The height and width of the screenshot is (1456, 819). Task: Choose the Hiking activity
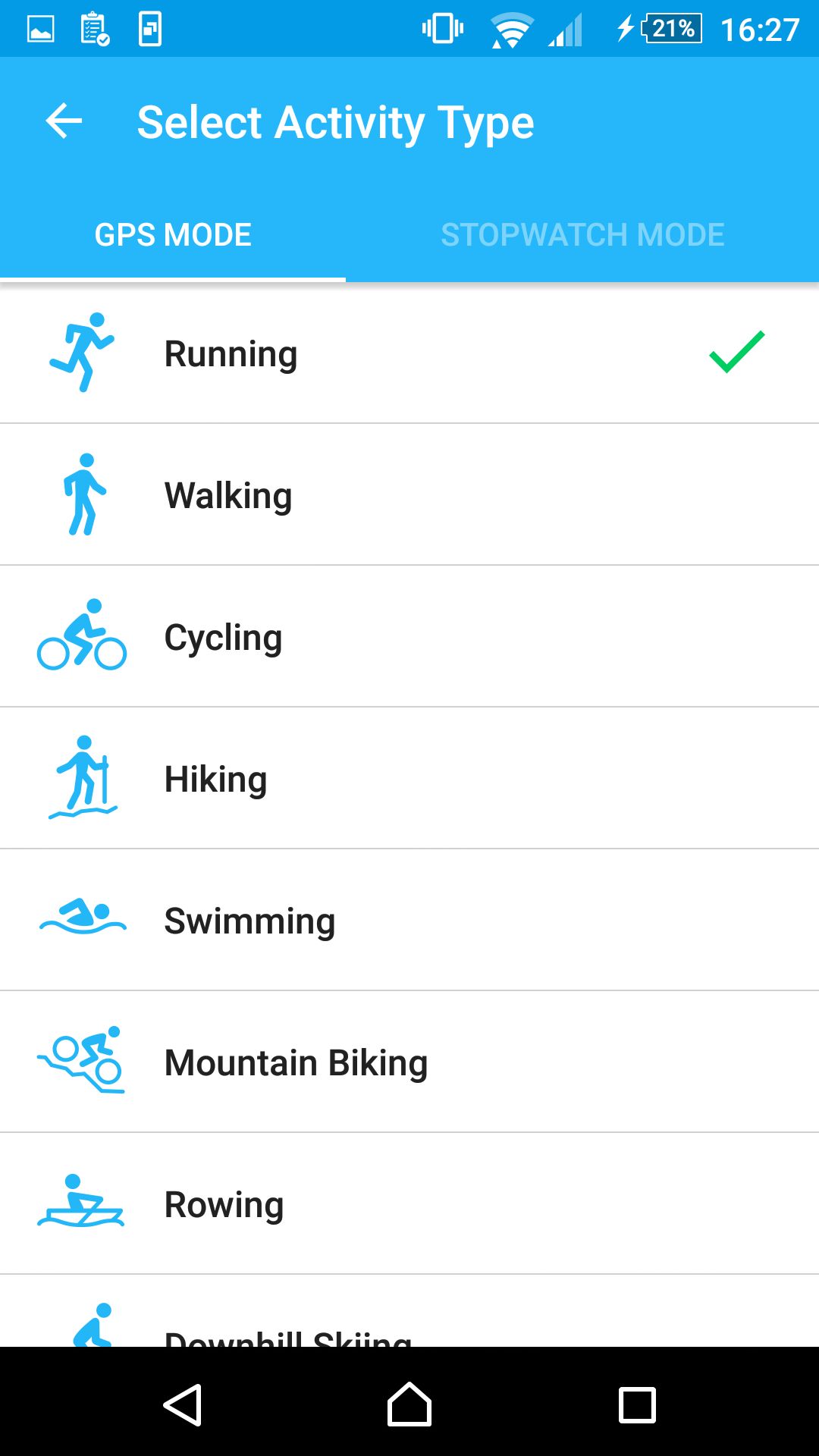pyautogui.click(x=409, y=778)
